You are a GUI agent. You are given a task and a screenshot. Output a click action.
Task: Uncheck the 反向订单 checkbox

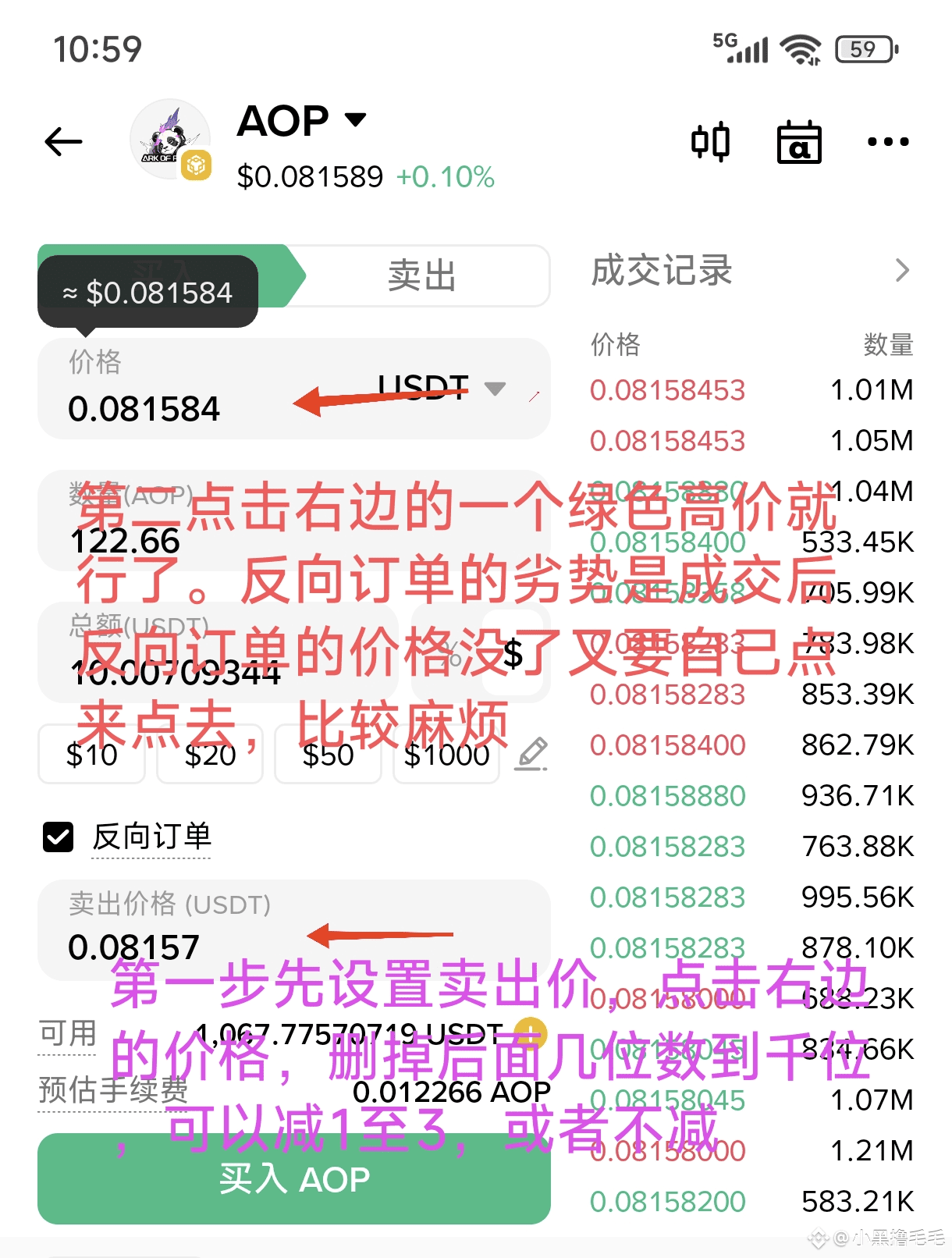[x=59, y=837]
